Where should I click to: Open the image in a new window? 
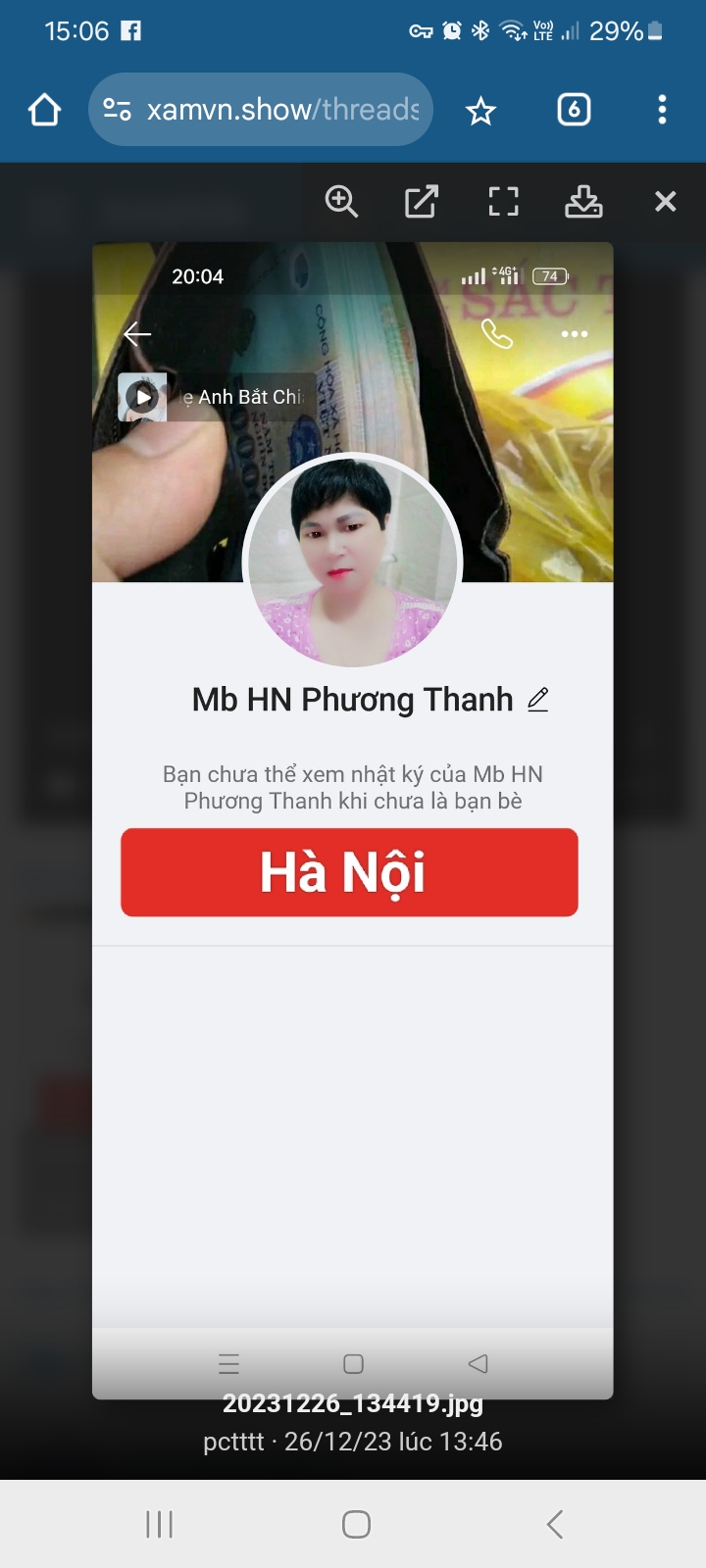click(x=422, y=201)
